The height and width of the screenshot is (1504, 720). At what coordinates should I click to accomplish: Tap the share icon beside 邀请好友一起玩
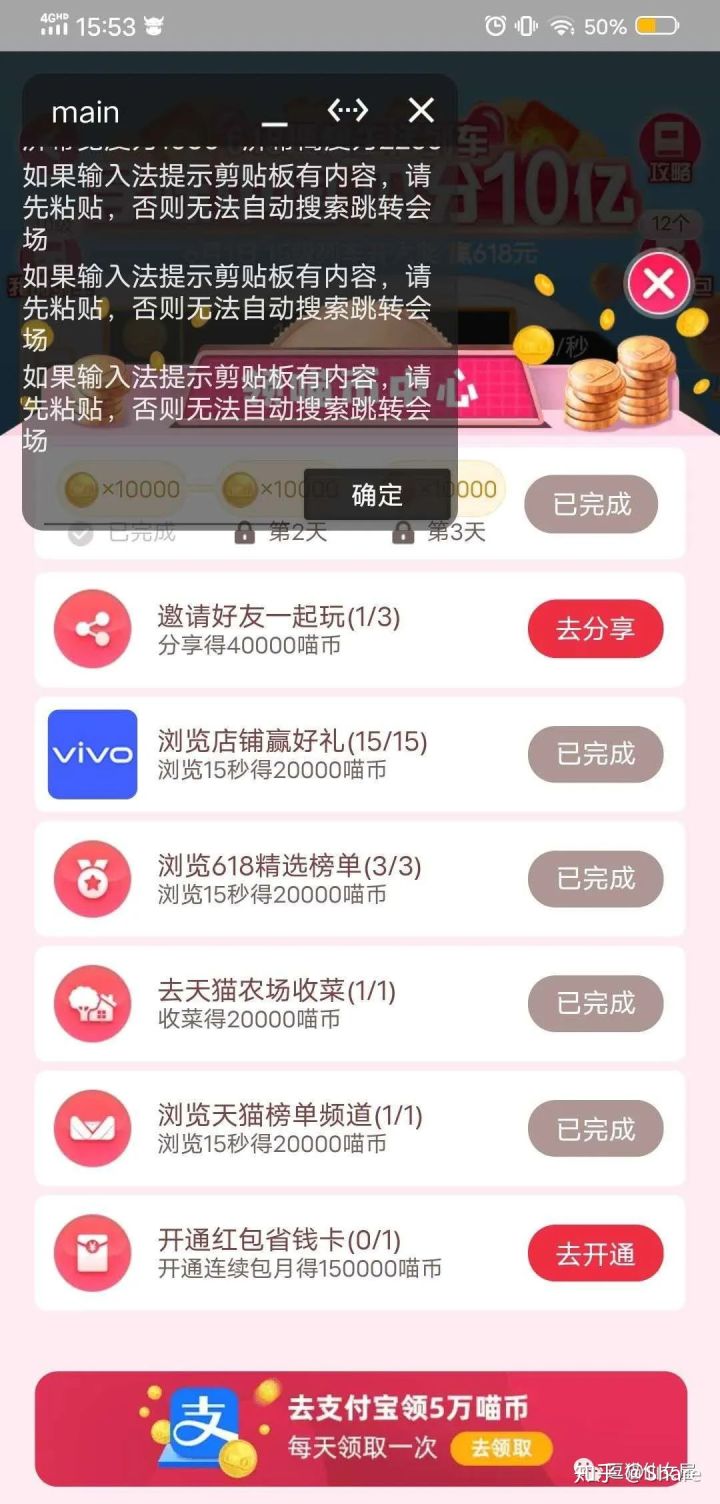[92, 628]
